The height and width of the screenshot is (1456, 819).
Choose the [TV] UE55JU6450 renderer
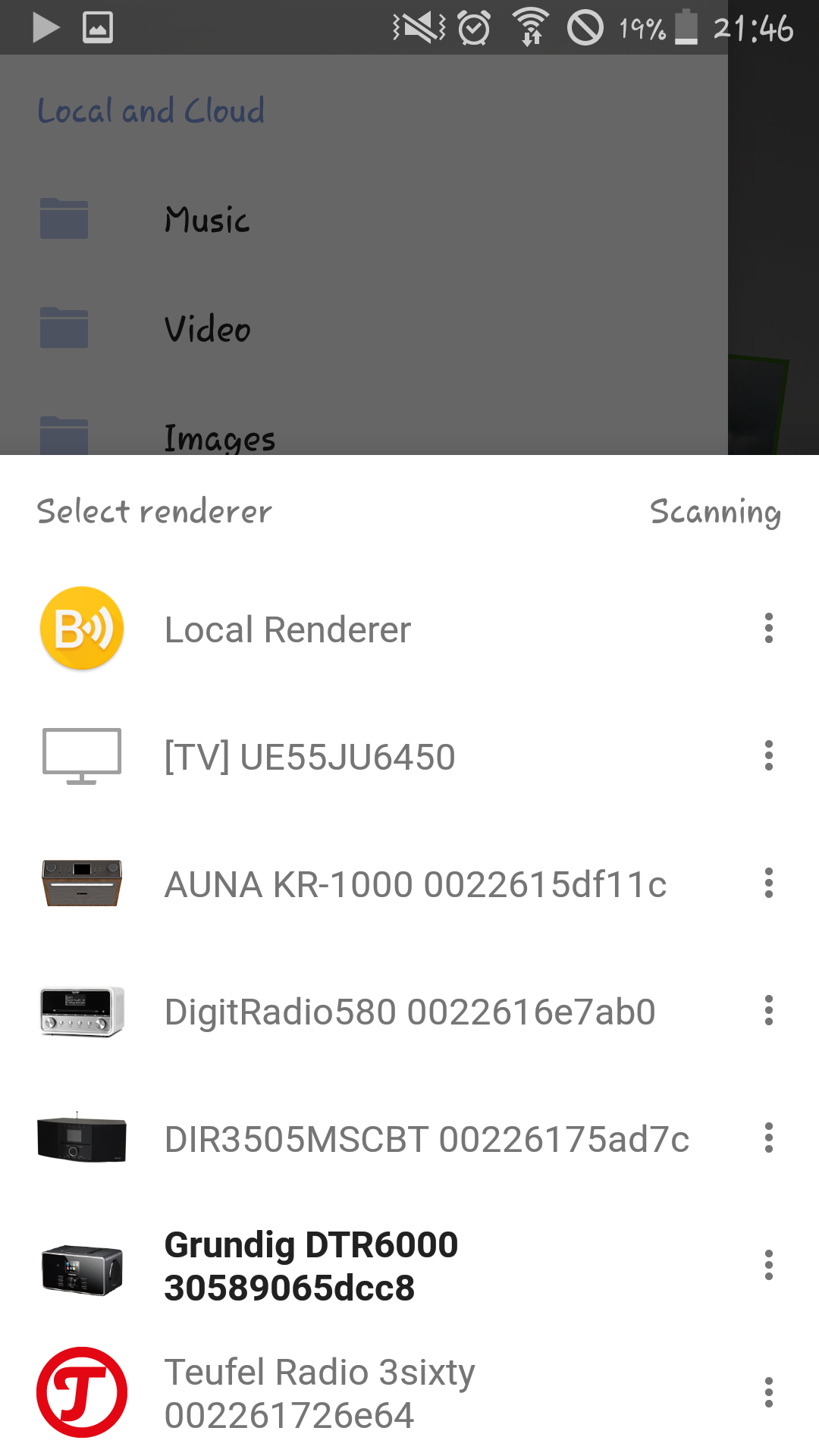click(309, 757)
